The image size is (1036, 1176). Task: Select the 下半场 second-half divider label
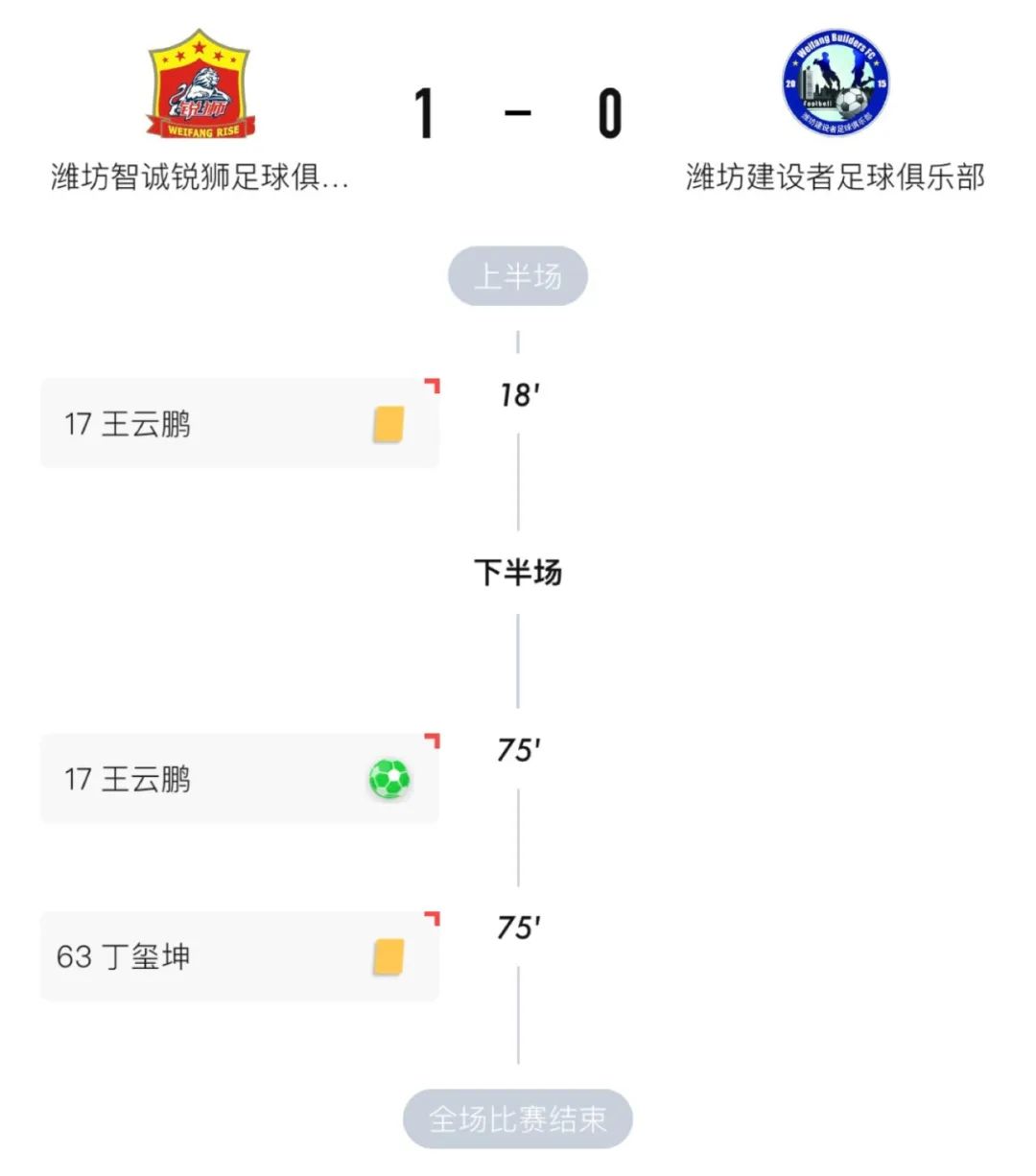click(x=518, y=573)
